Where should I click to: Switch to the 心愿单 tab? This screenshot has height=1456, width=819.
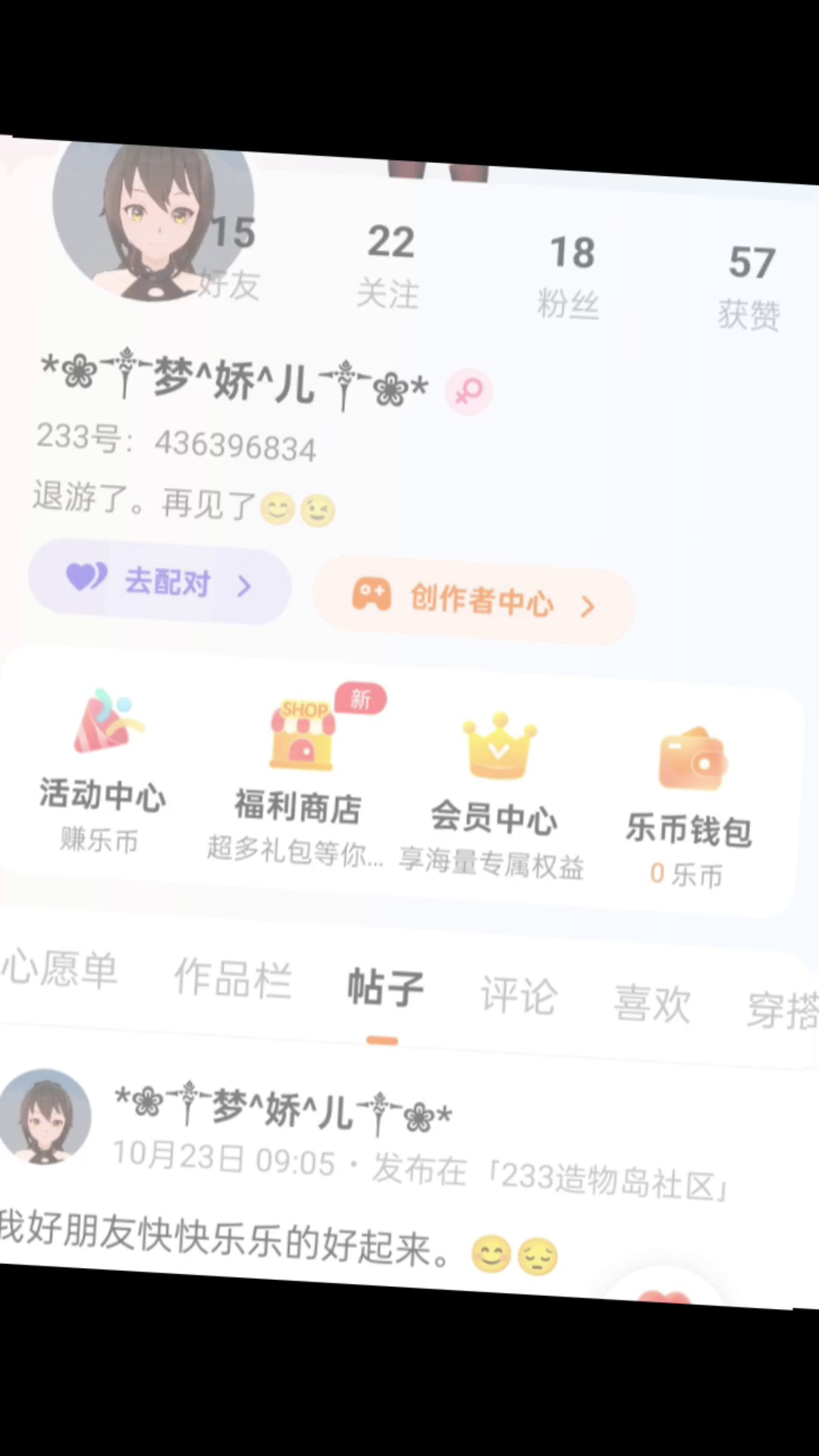click(x=59, y=969)
